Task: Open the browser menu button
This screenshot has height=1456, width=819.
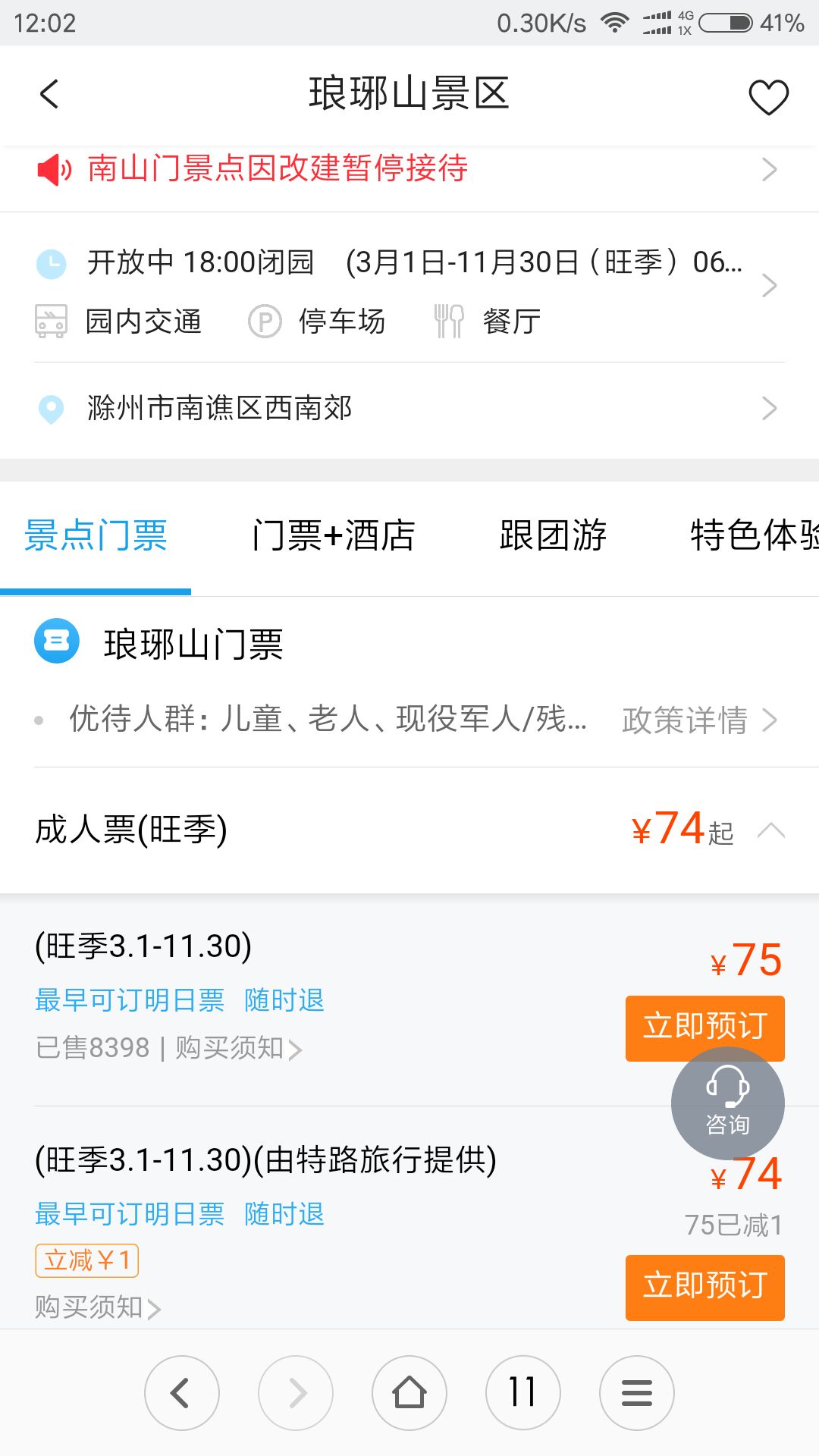Action: pos(637,1392)
